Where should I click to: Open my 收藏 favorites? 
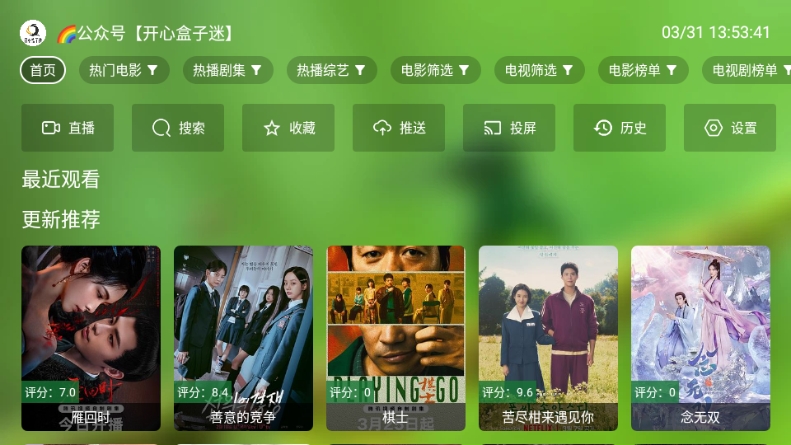(x=288, y=128)
